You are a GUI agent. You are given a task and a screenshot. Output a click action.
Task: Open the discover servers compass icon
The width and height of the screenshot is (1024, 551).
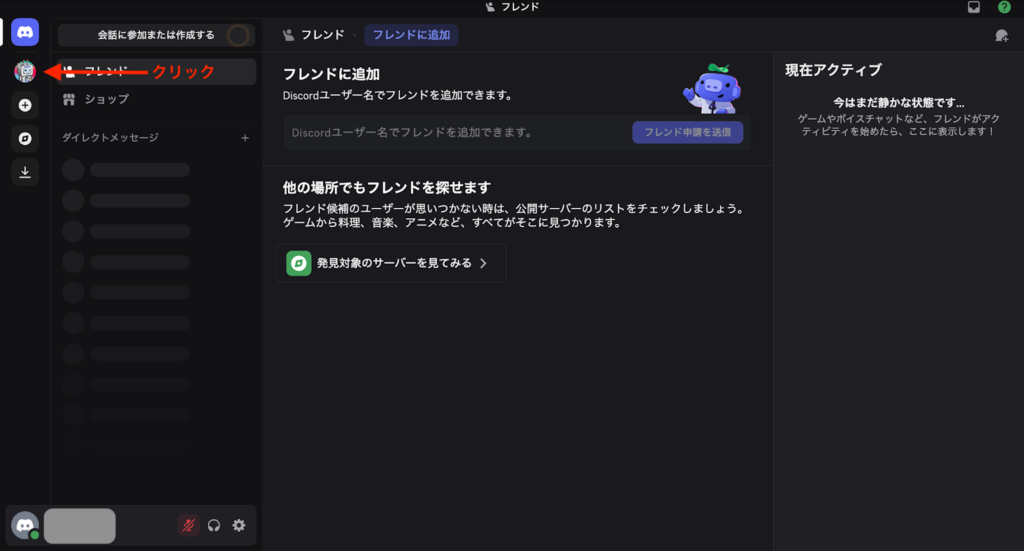[25, 138]
